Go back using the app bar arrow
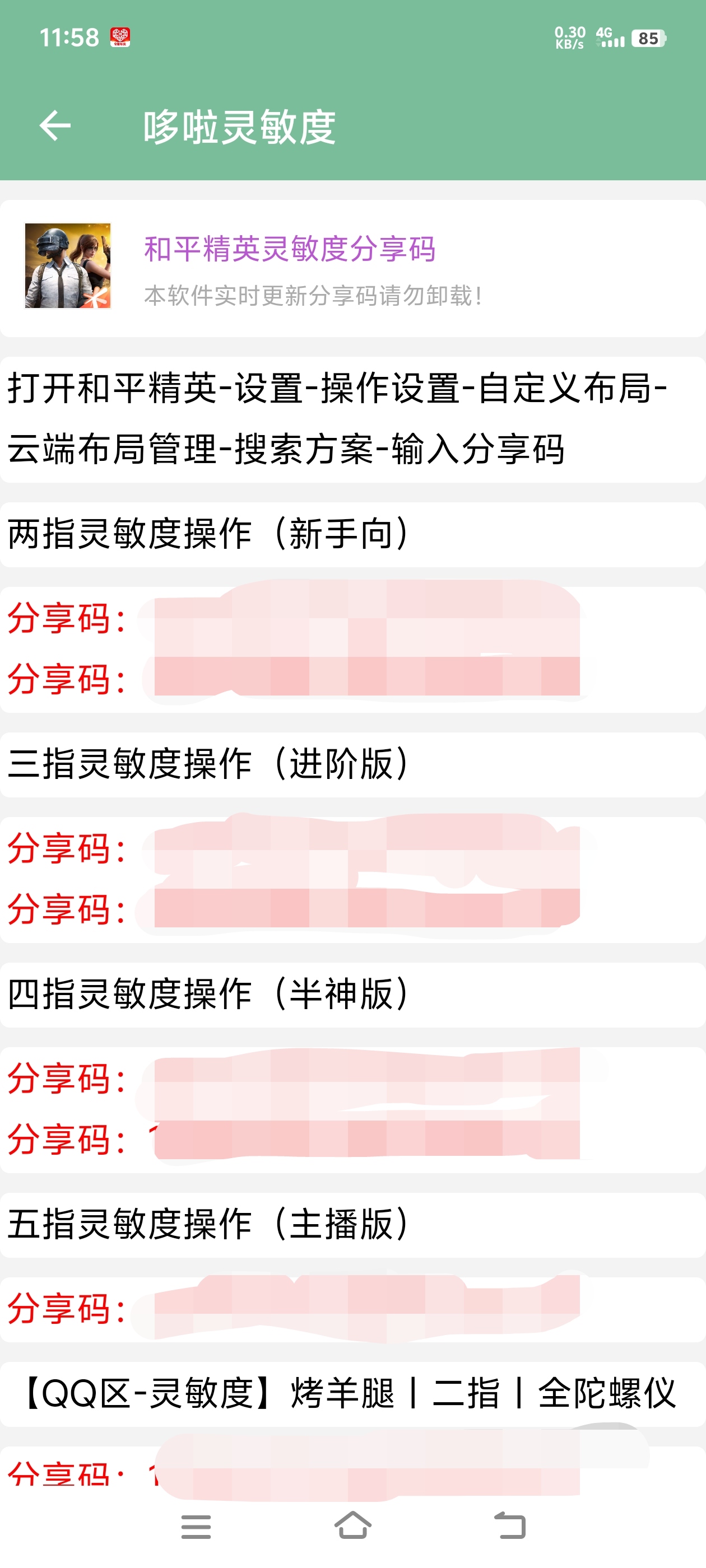 point(55,126)
